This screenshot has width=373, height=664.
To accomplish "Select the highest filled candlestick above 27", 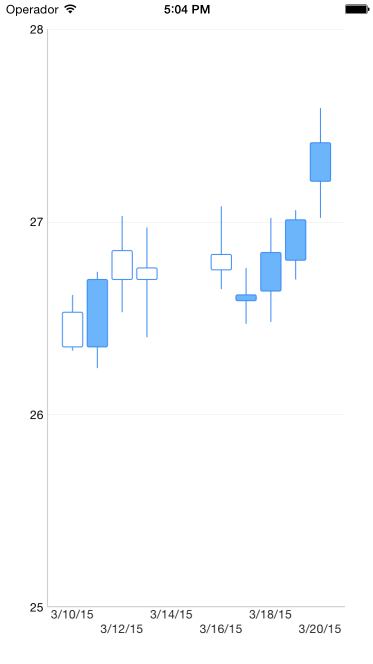I will [x=320, y=162].
